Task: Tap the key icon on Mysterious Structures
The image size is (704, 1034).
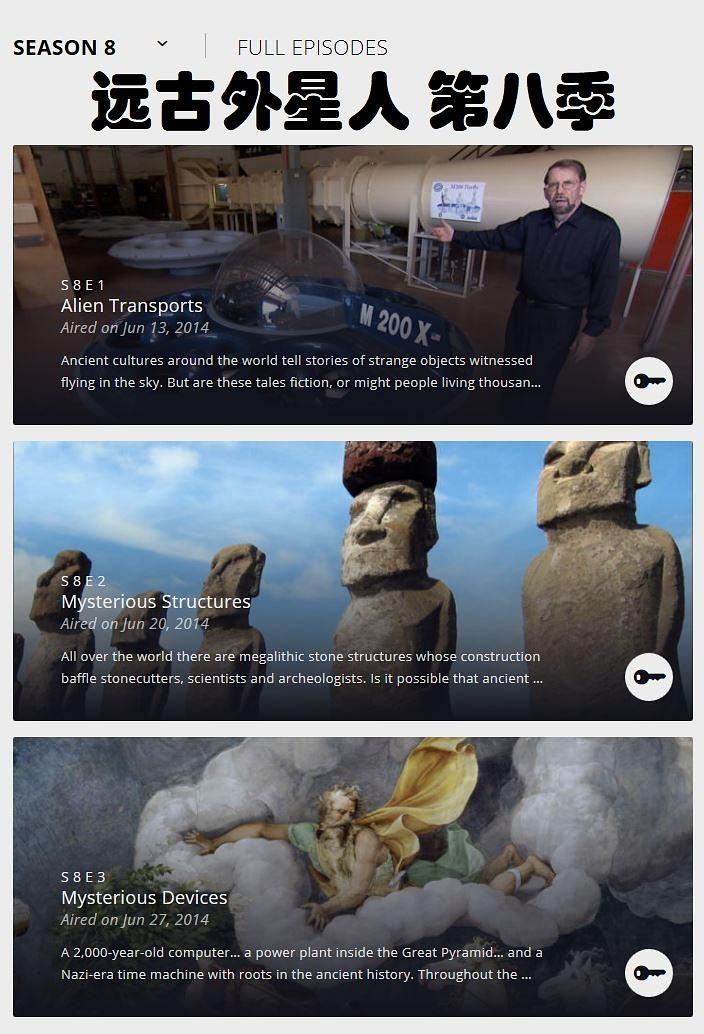Action: coord(648,677)
